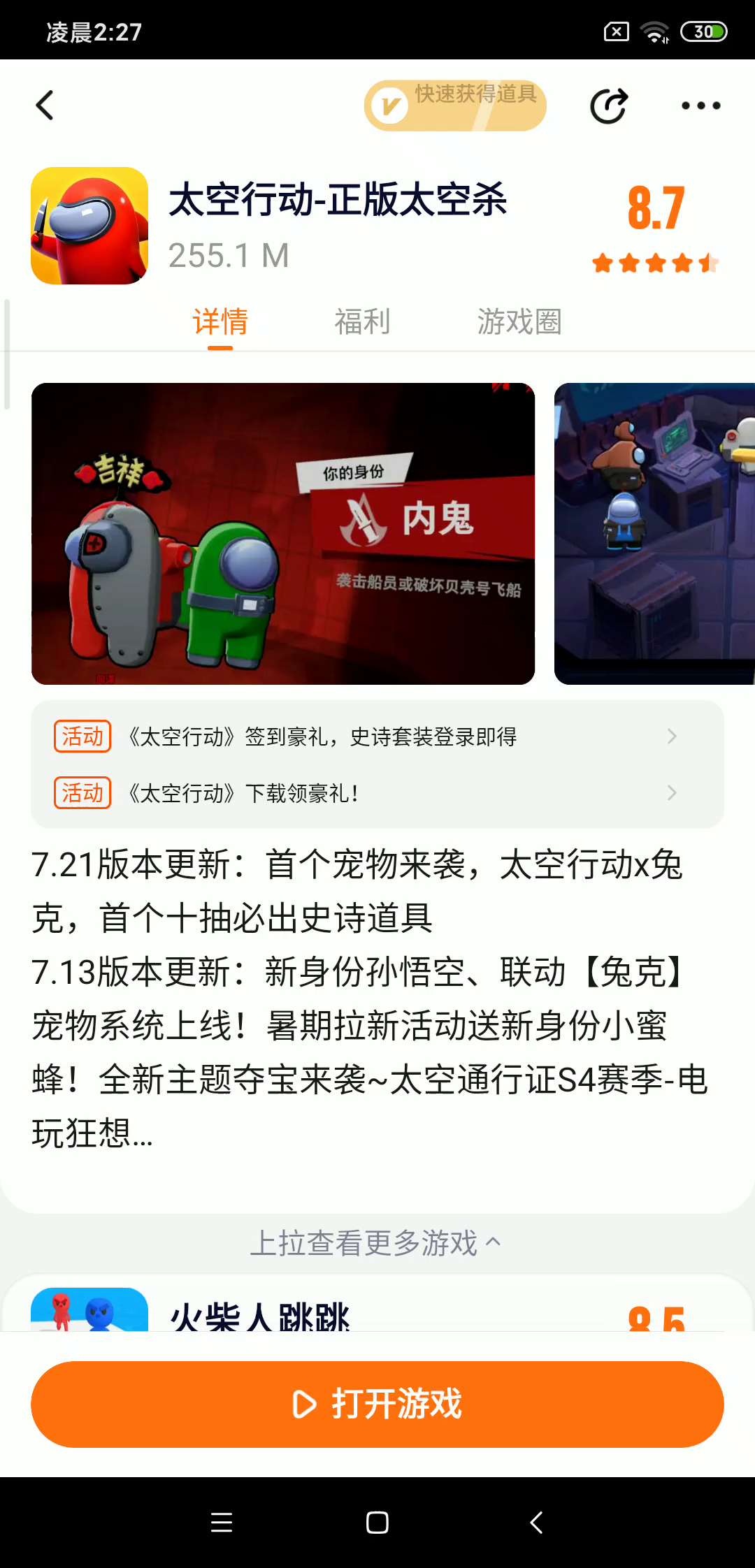Open the 火柴人跳跳 game card
This screenshot has width=755, height=1568.
point(377,1305)
